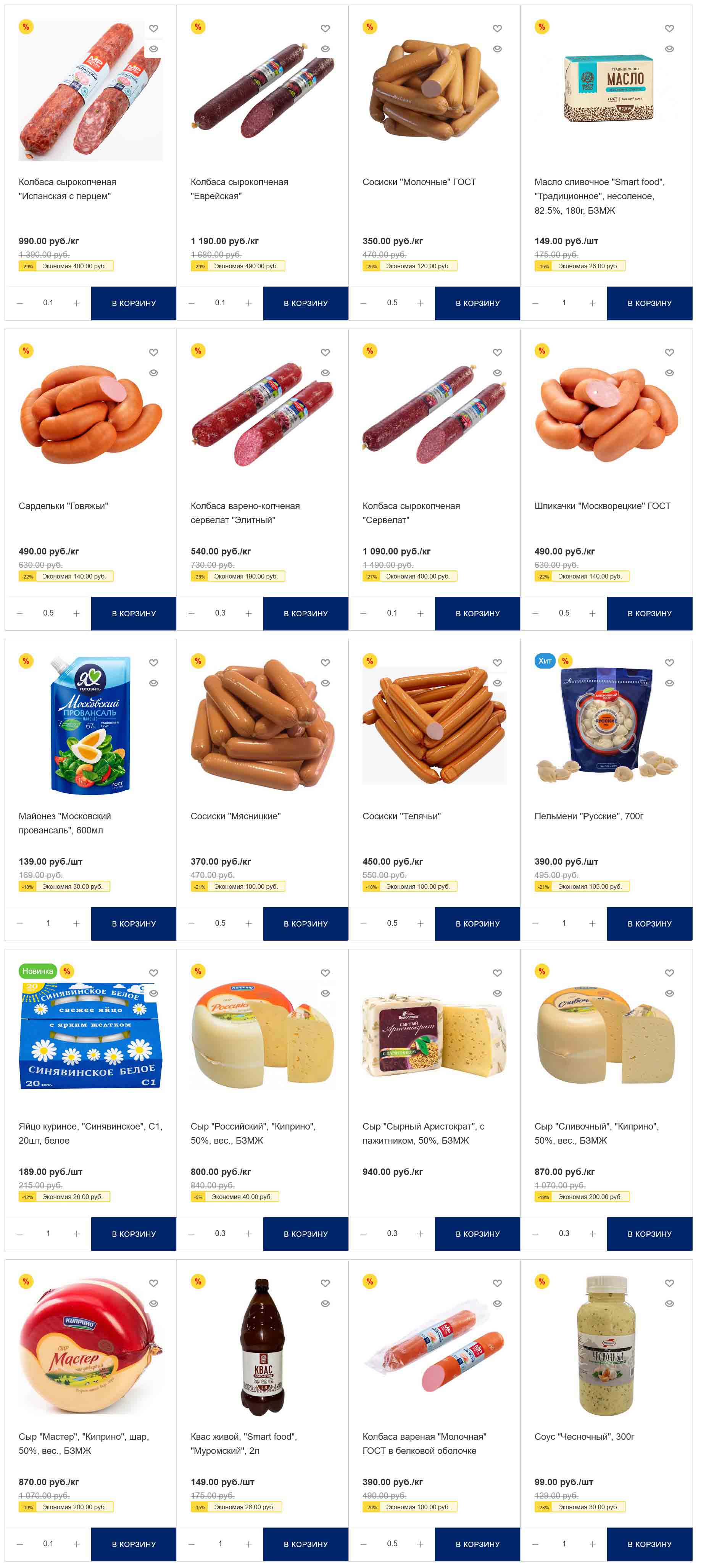This screenshot has height=1568, width=701.
Task: Add Сыр "Сырный Аристократ" to cart
Action: (x=477, y=1234)
